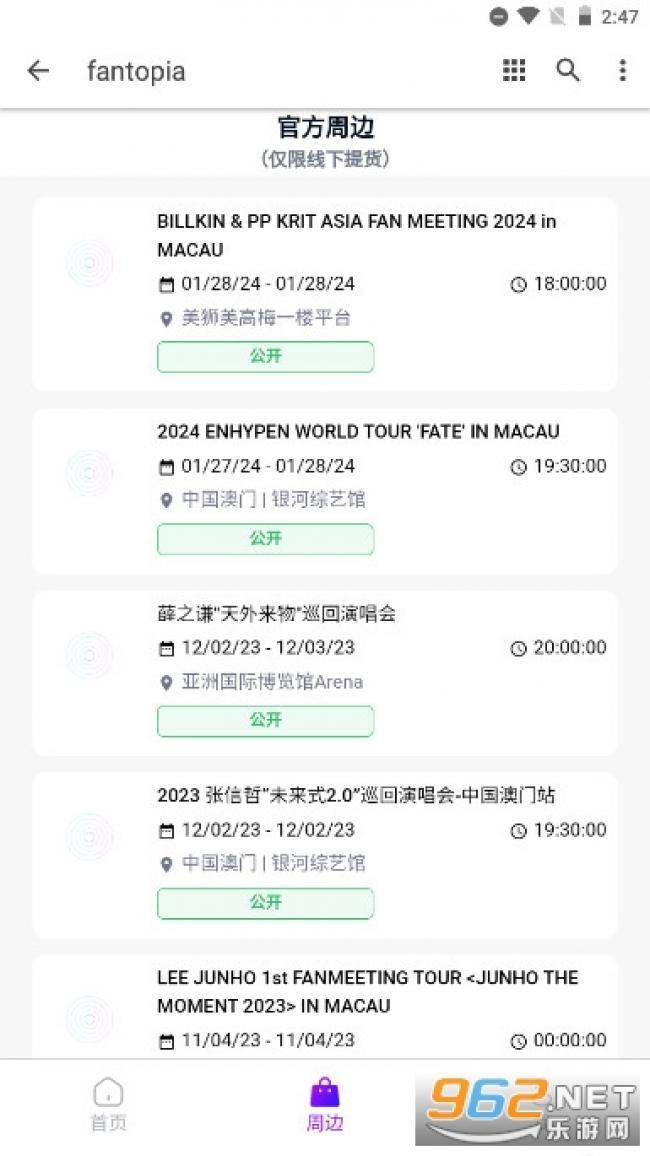The height and width of the screenshot is (1156, 650).
Task: Tap 公开 button under 张信哲 concert
Action: pyautogui.click(x=265, y=903)
